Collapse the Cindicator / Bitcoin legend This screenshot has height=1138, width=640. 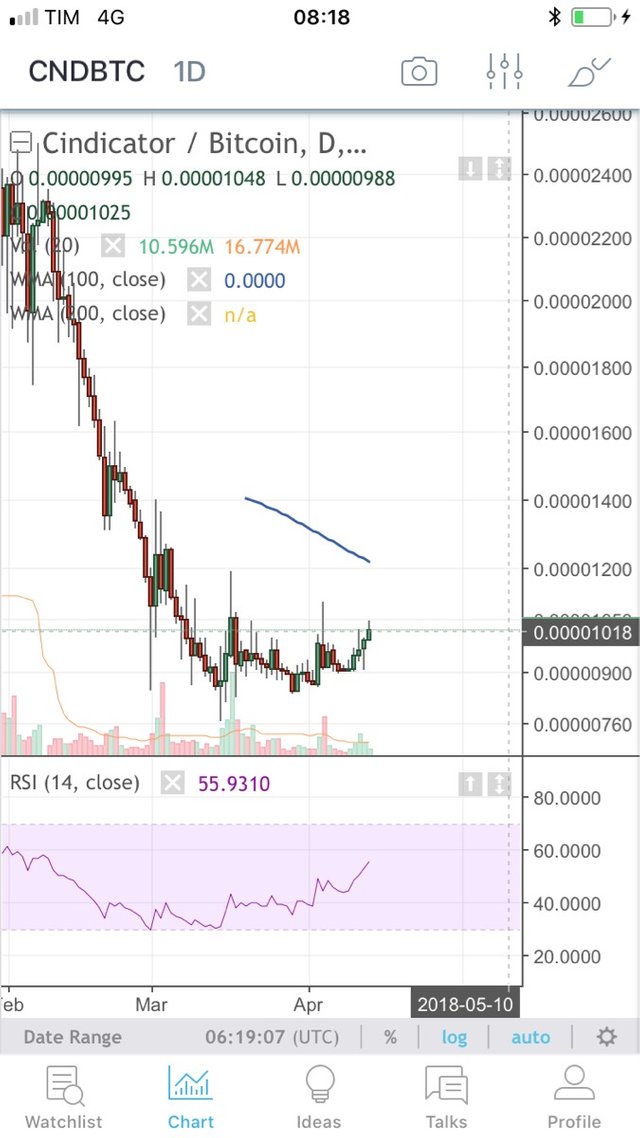click(19, 143)
